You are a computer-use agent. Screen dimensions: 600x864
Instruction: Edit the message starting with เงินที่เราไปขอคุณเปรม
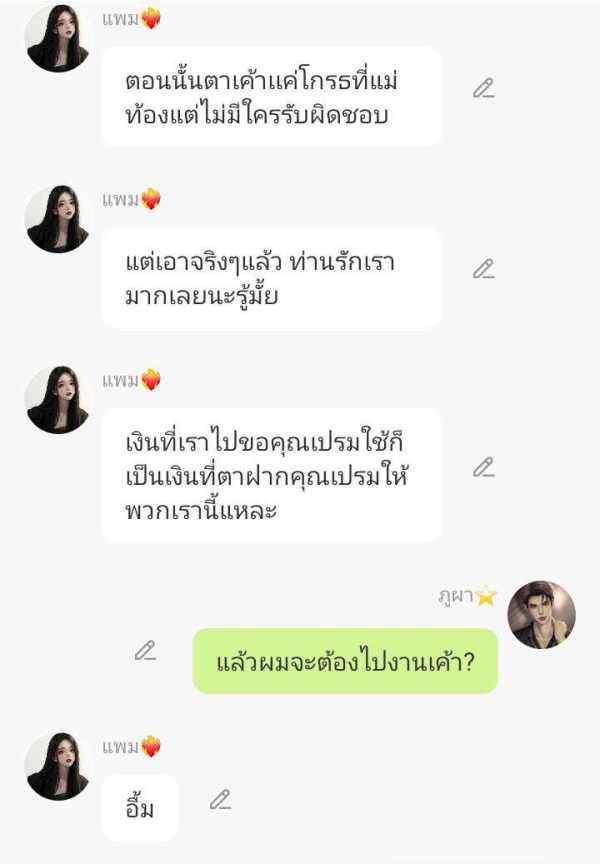point(484,467)
